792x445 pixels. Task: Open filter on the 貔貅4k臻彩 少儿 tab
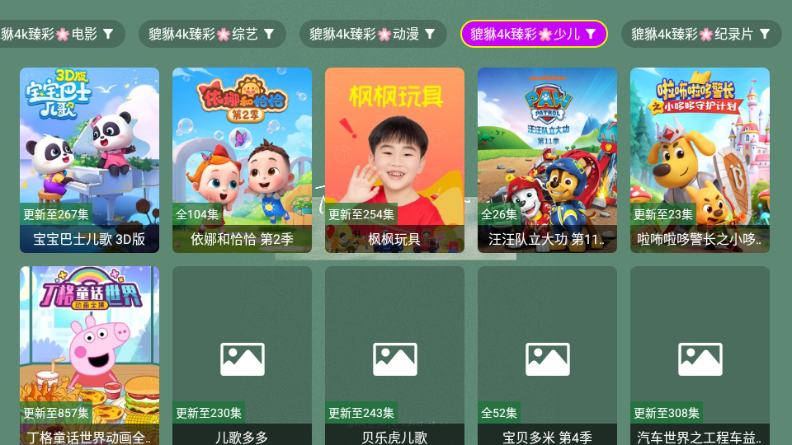click(x=590, y=34)
